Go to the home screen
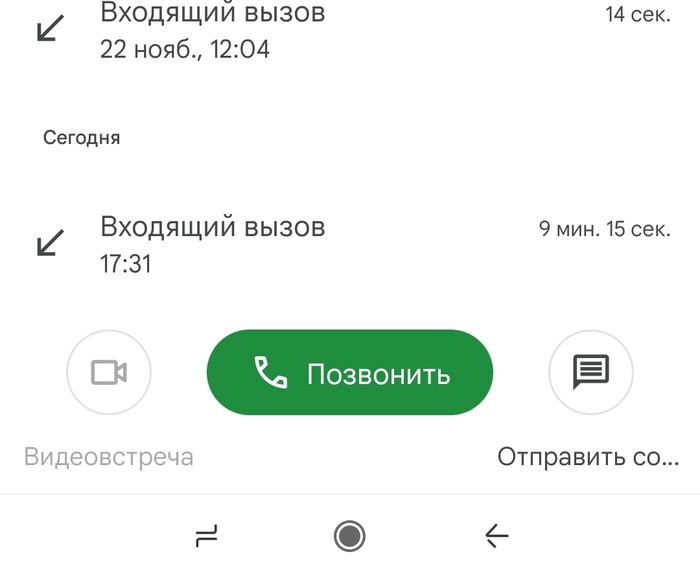 [x=349, y=537]
